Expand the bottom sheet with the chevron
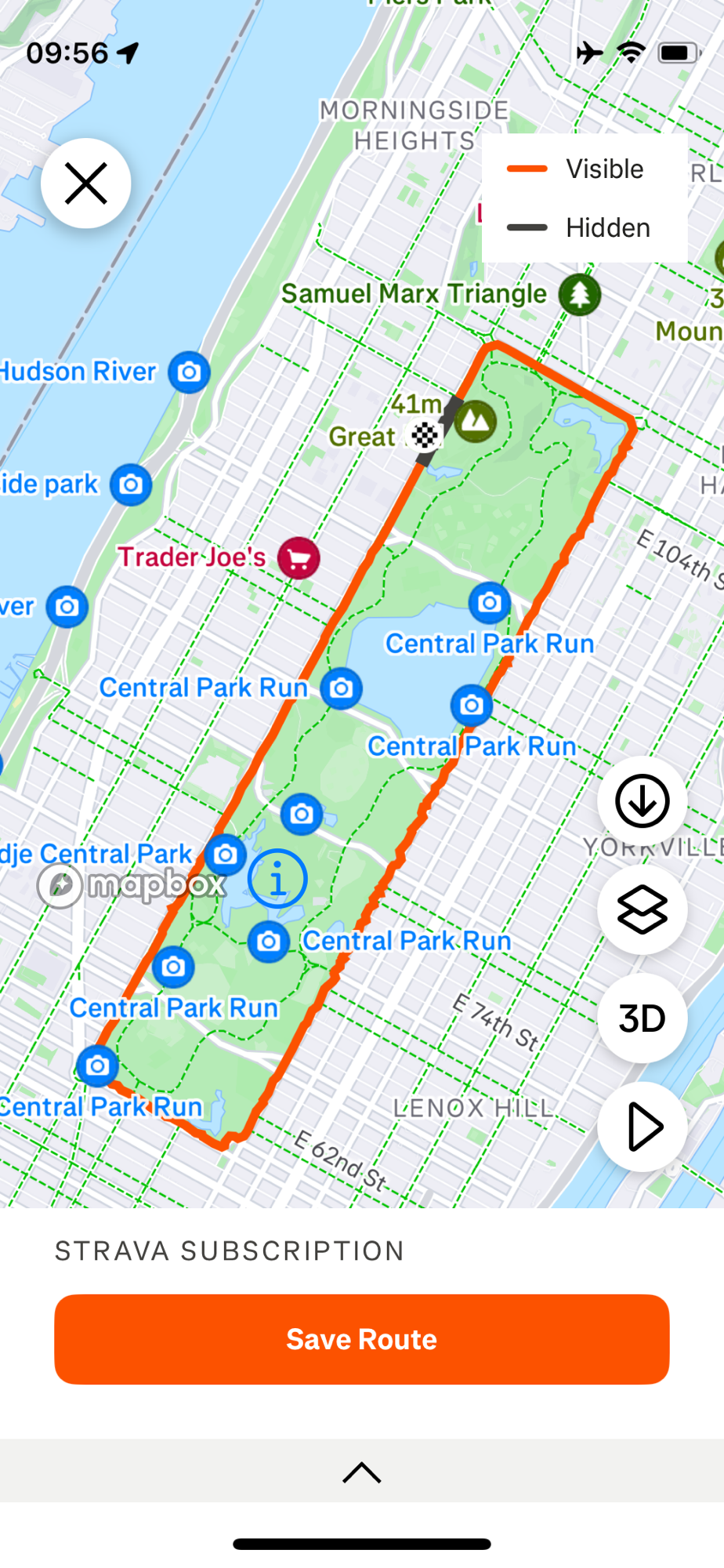The height and width of the screenshot is (1568, 724). point(361,1472)
